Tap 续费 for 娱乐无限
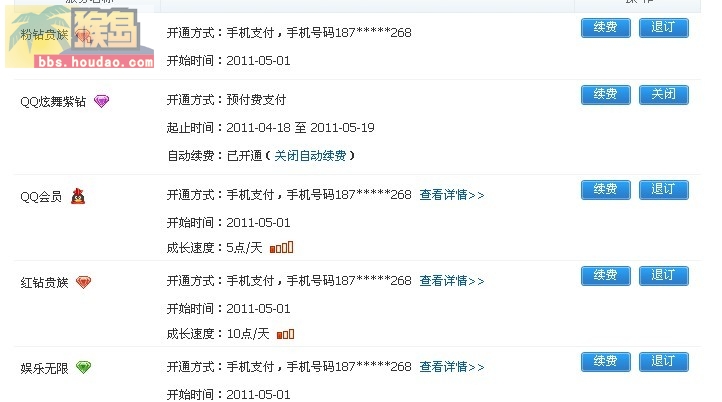Image resolution: width=722 pixels, height=402 pixels. [605, 361]
